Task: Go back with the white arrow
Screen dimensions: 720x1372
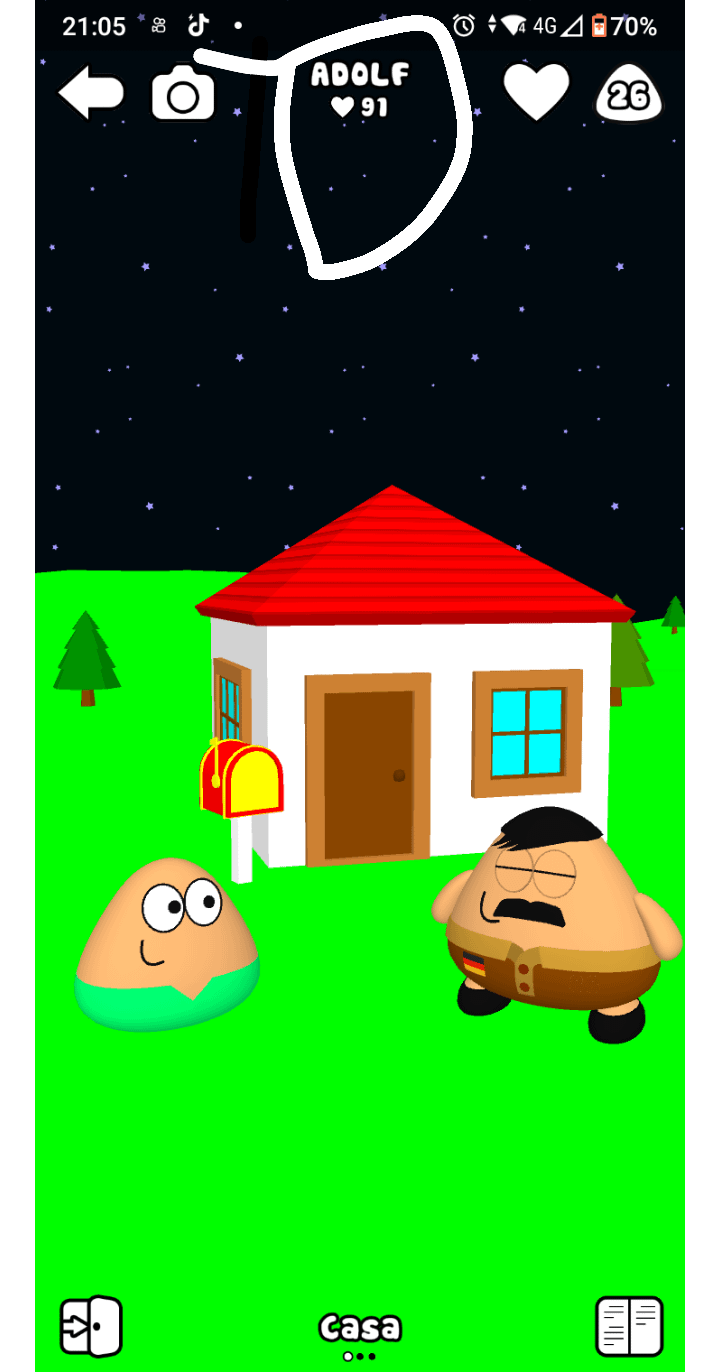Action: (x=90, y=93)
